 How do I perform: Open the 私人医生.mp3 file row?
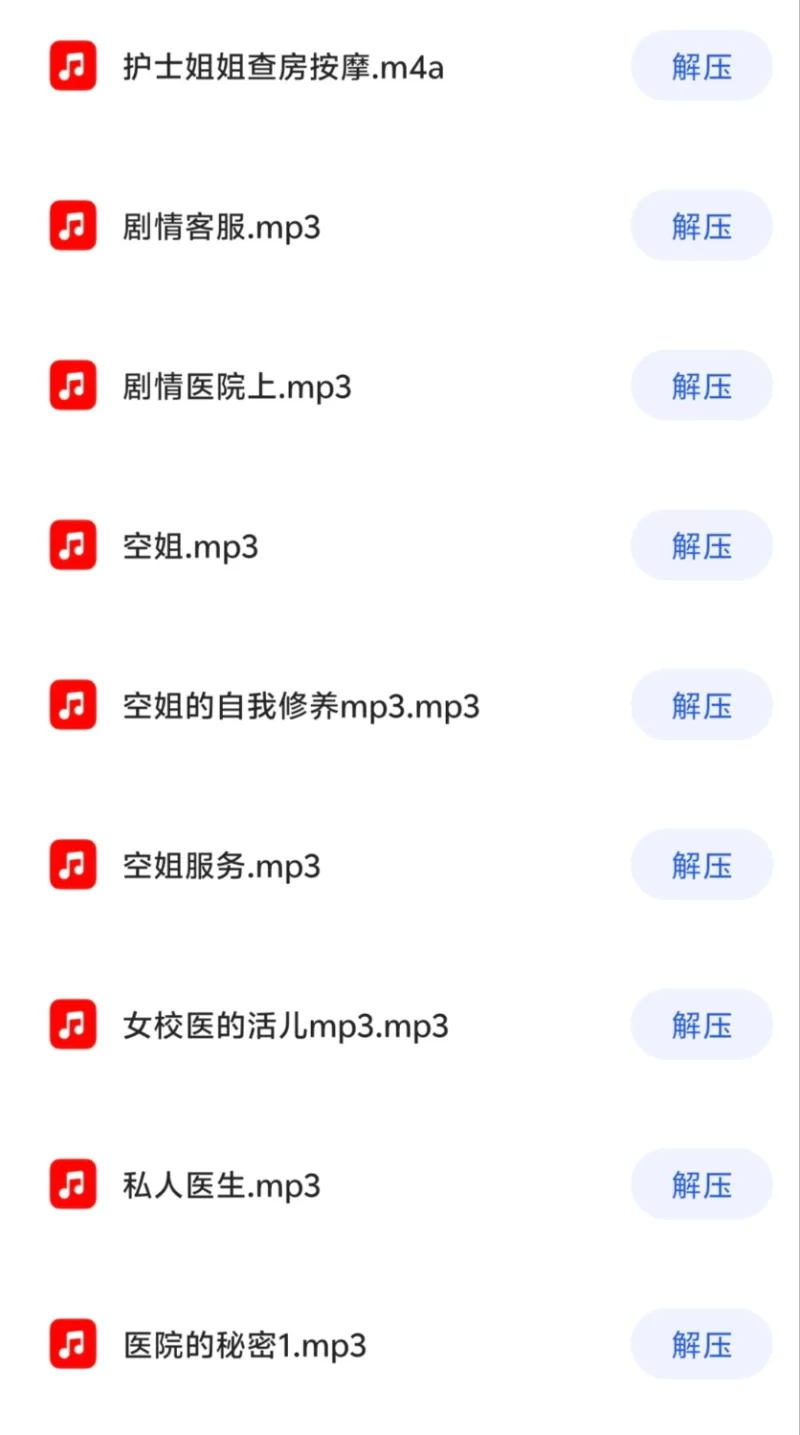tap(221, 1186)
